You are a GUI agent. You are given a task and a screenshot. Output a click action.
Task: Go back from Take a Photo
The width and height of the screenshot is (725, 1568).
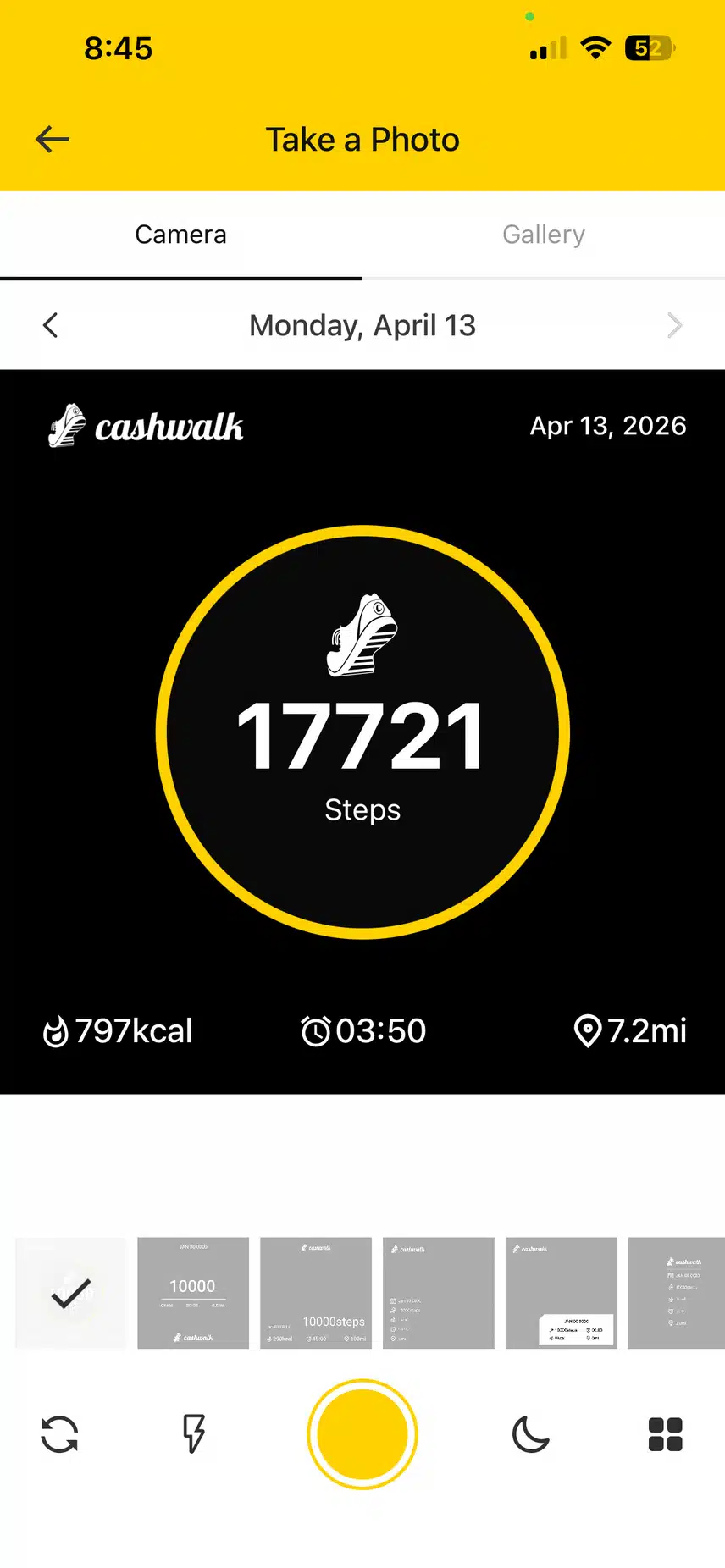[52, 140]
